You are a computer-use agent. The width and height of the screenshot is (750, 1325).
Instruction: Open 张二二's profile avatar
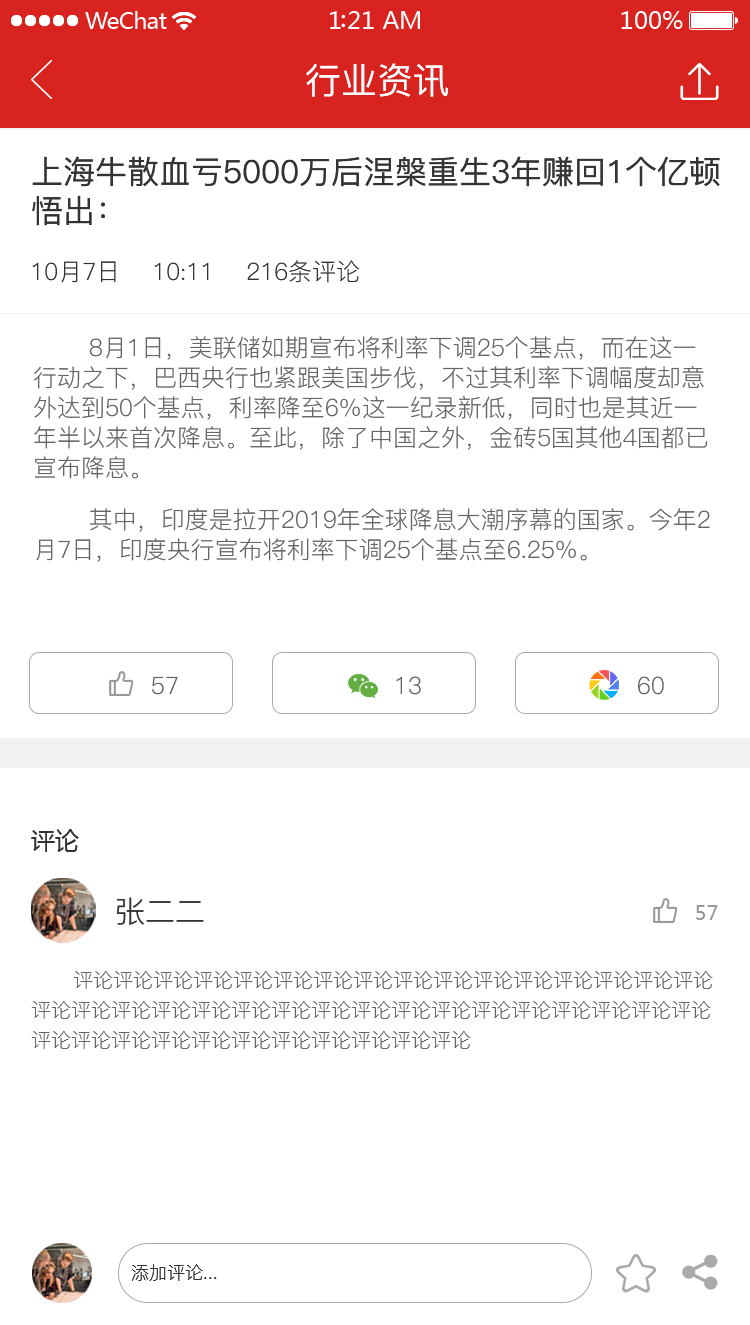[64, 910]
